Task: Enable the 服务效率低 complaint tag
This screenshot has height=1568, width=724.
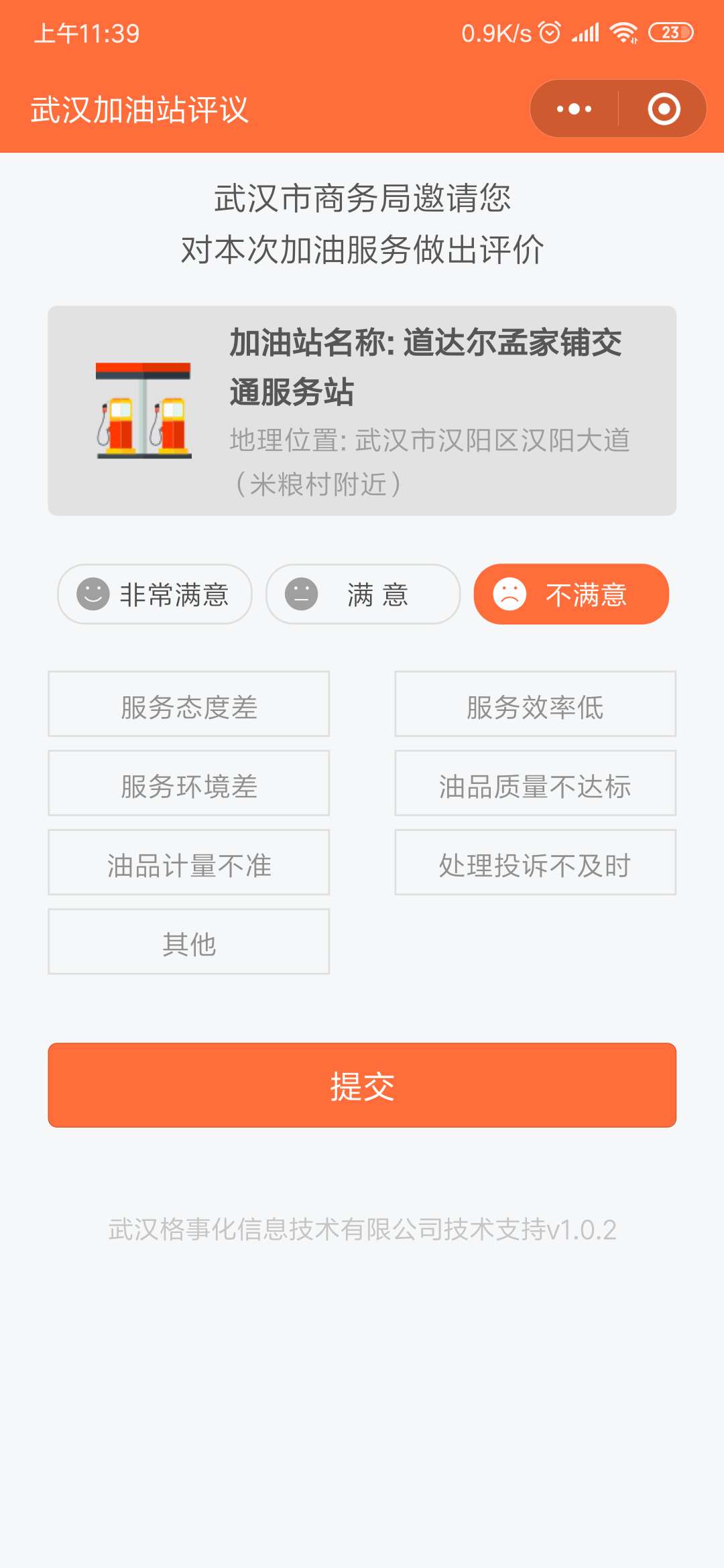Action: pyautogui.click(x=535, y=704)
